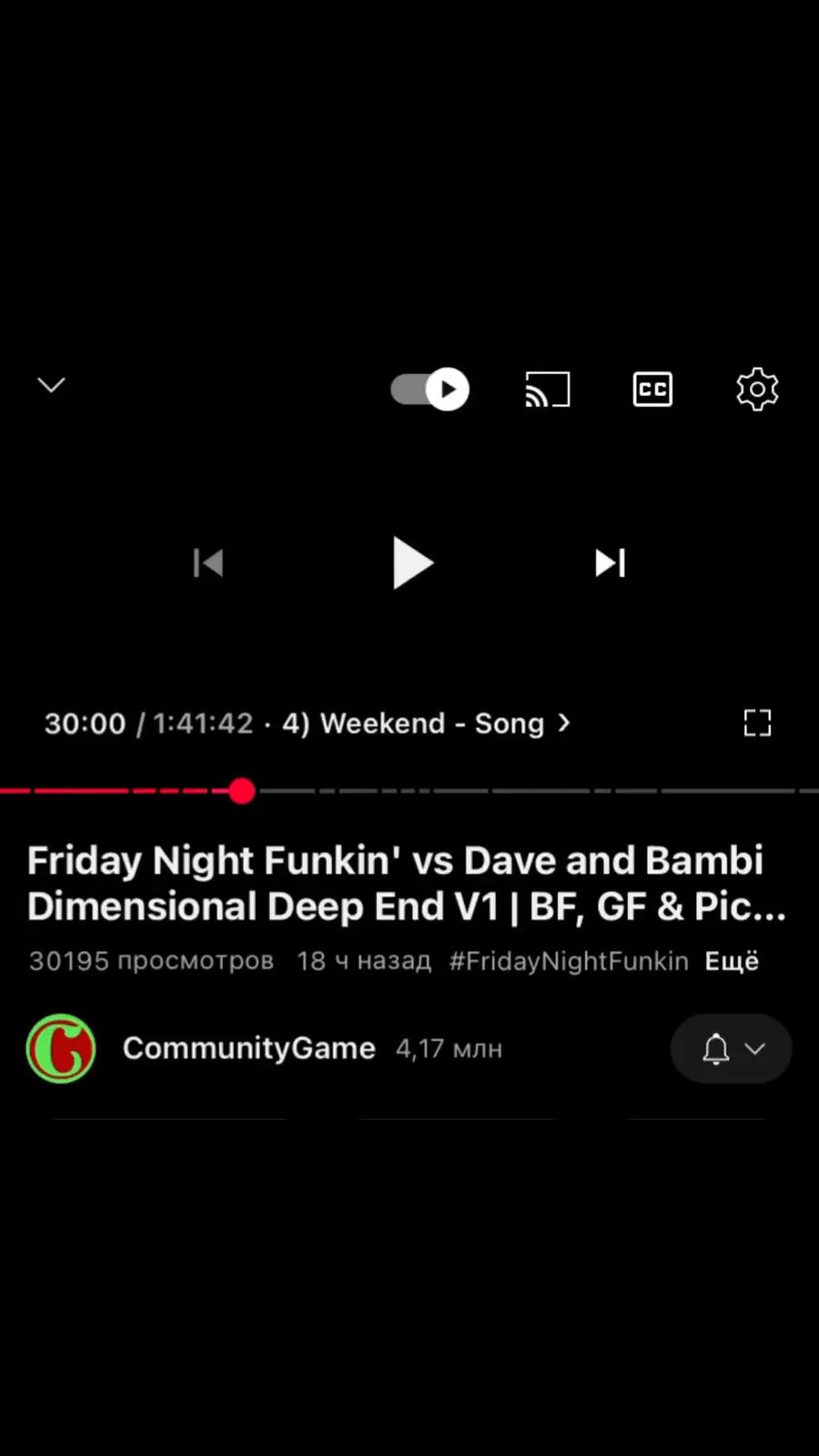Viewport: 819px width, 1456px height.
Task: Open the CommunityGame channel page
Action: click(248, 1048)
